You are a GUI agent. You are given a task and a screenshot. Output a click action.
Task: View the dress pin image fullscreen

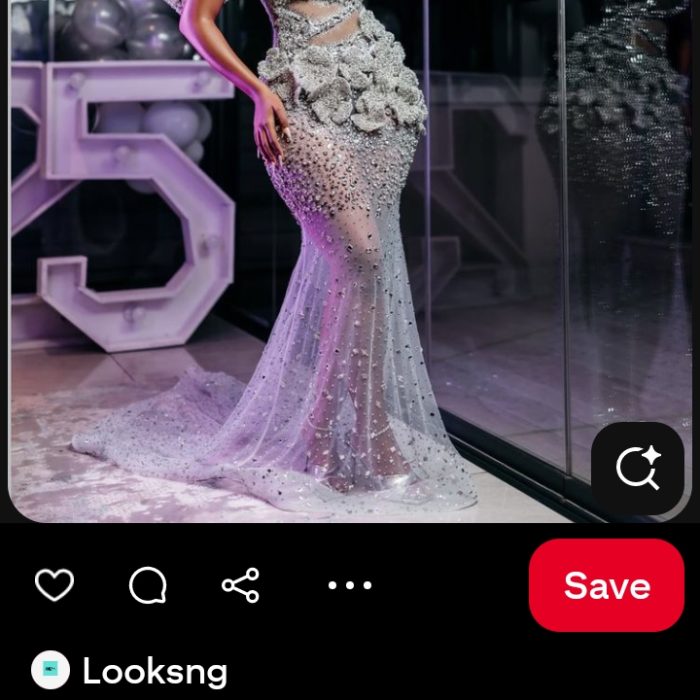(300, 260)
